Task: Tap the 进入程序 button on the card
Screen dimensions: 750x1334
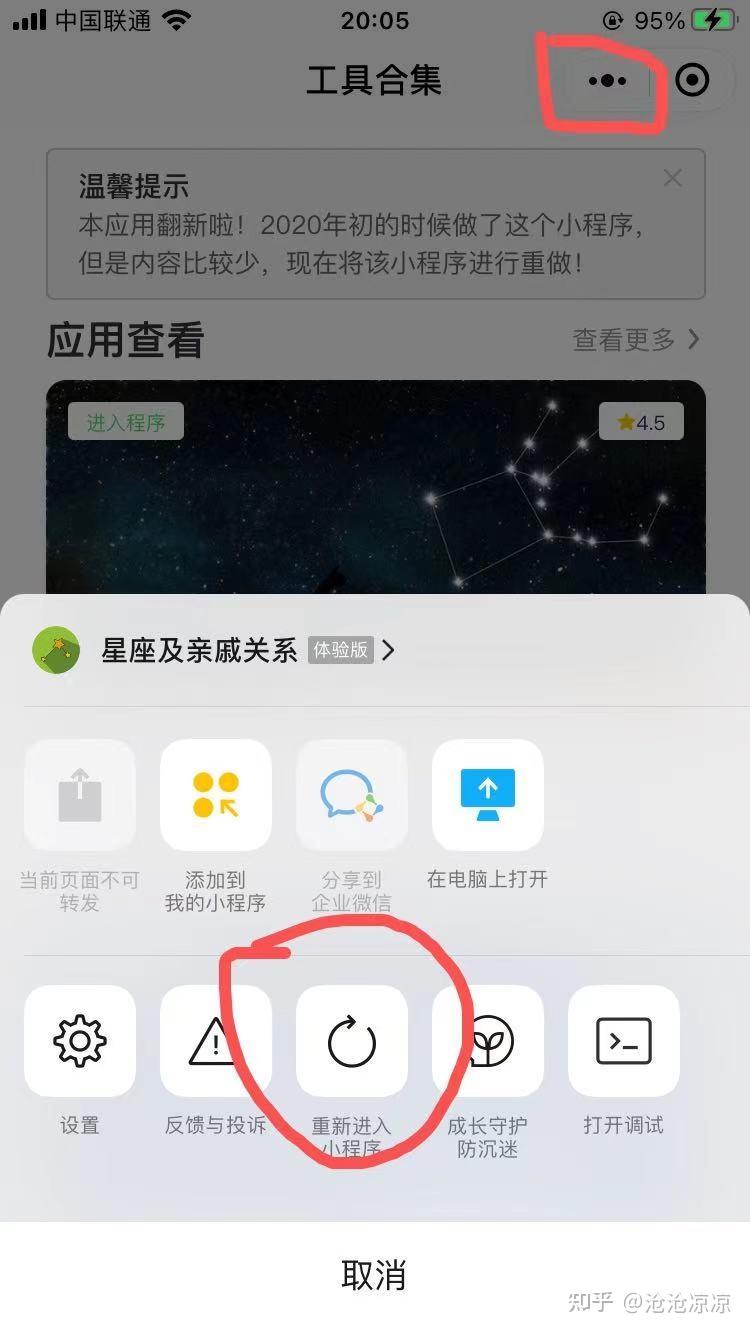Action: (x=126, y=422)
